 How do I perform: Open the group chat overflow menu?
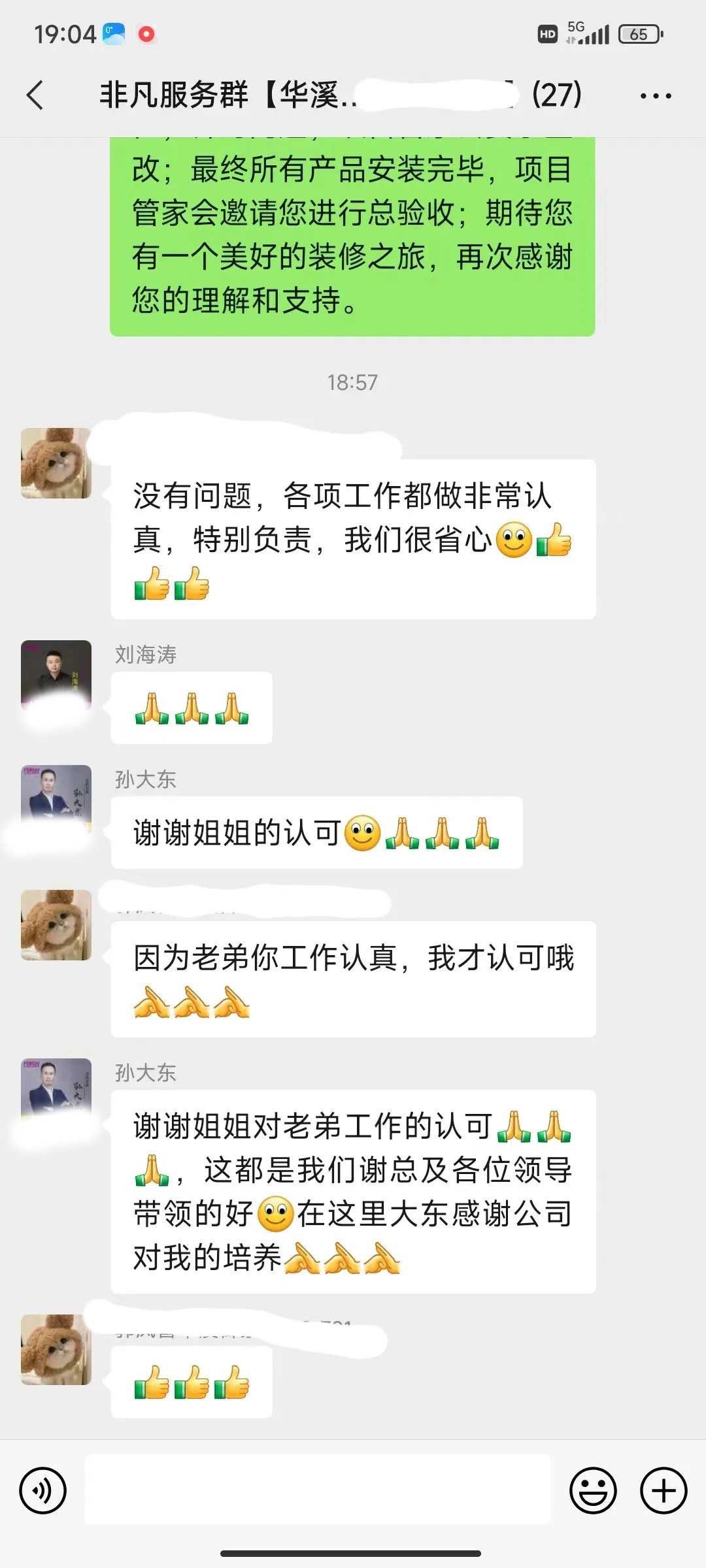click(x=655, y=96)
